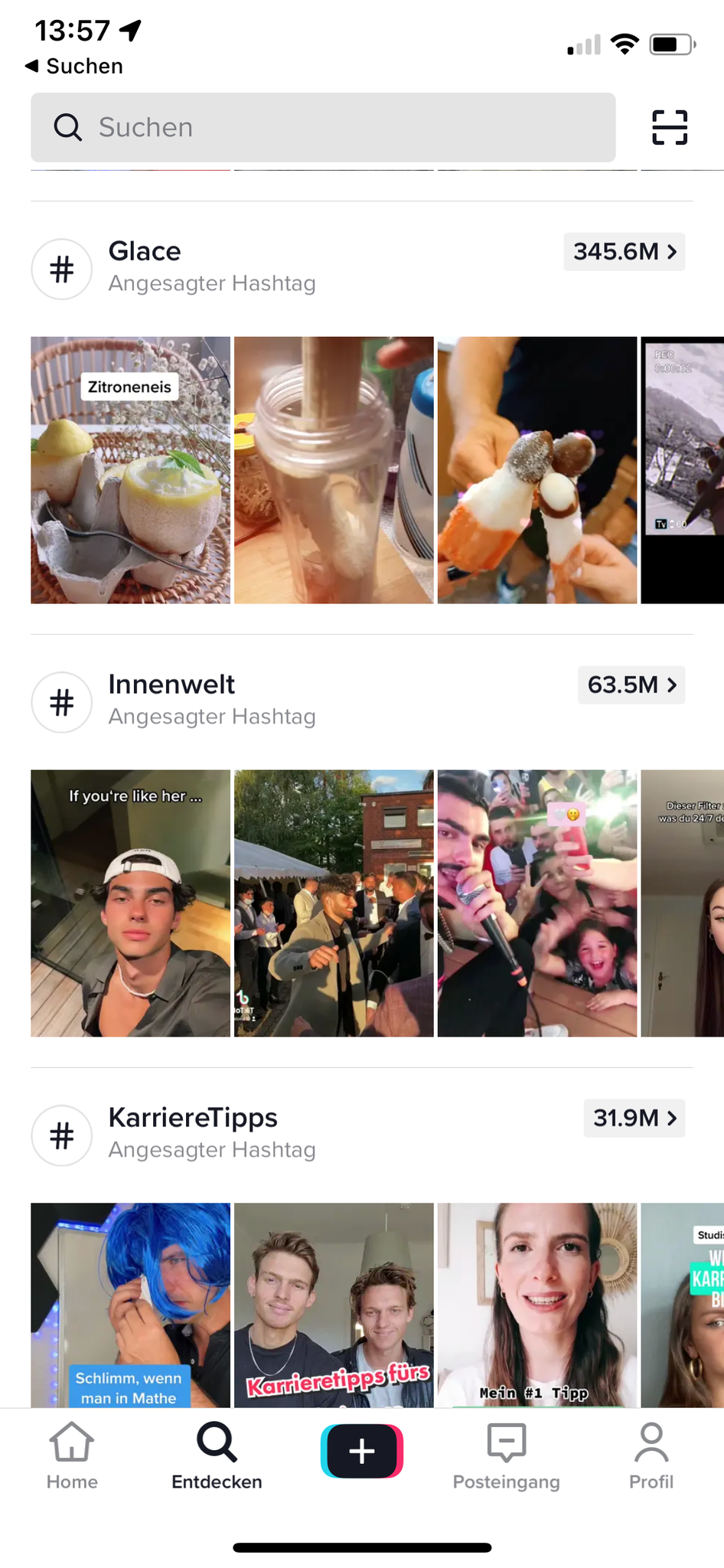Switch to the Home tab
The height and width of the screenshot is (1568, 724).
tap(72, 1456)
